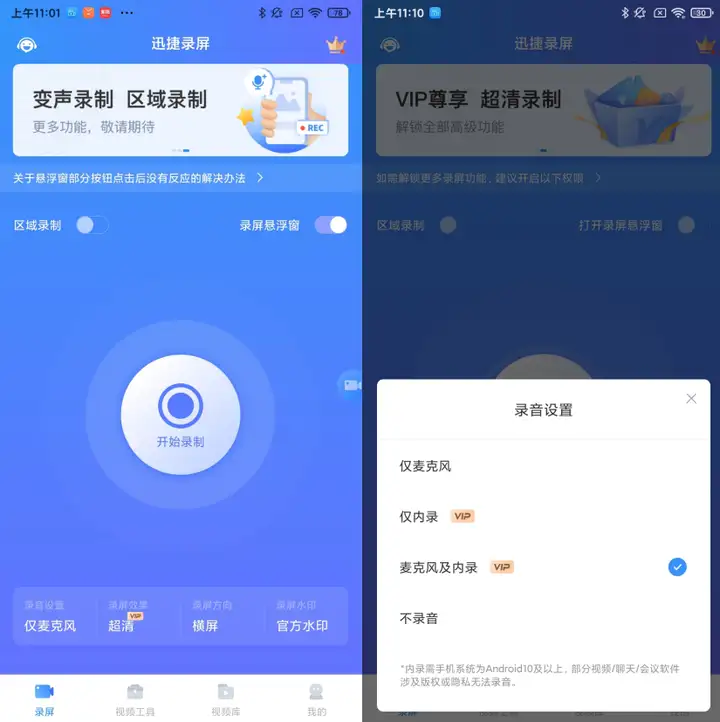This screenshot has width=720, height=722.
Task: Switch to the 我的 tab
Action: click(316, 699)
